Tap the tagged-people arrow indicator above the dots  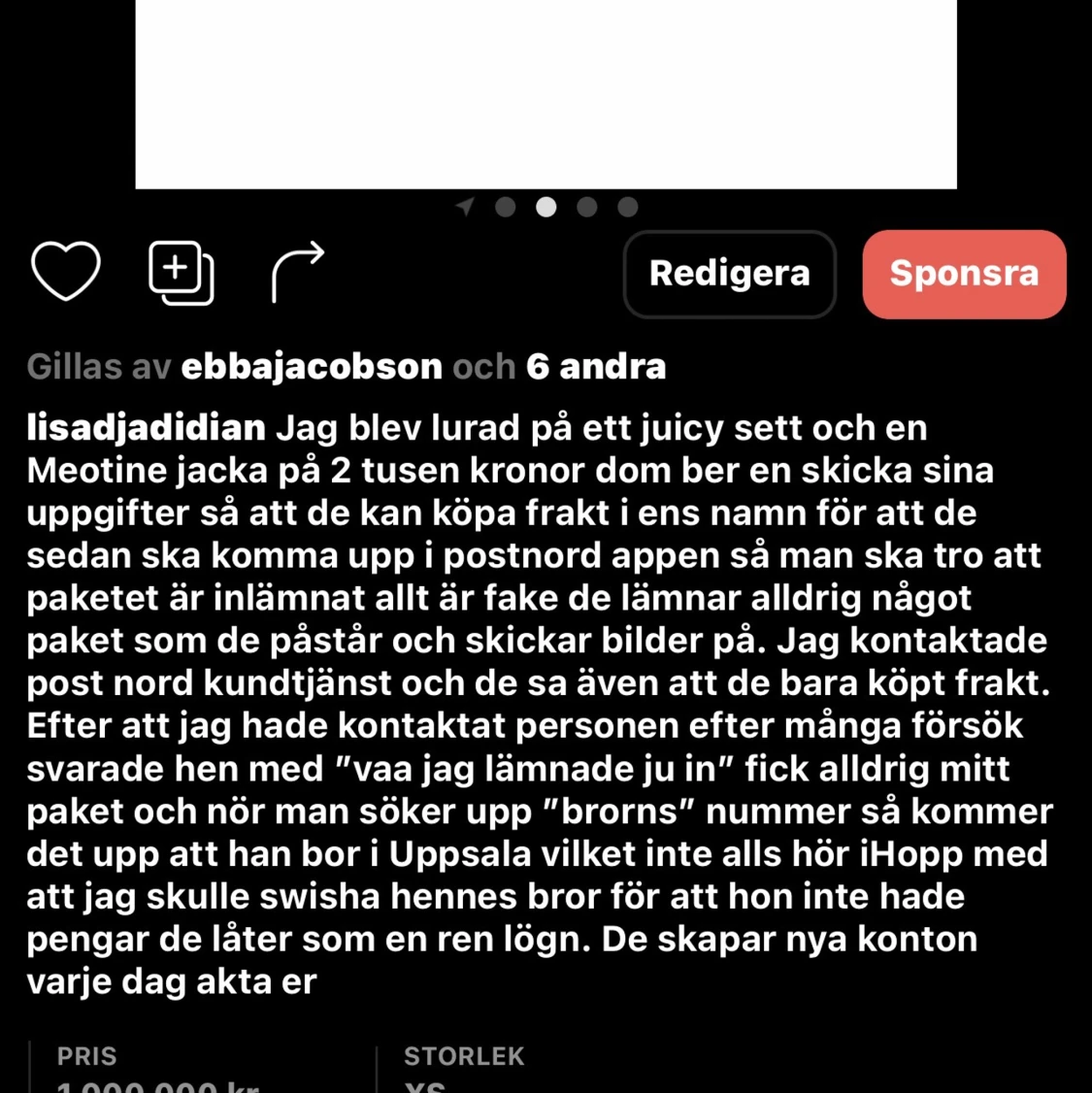464,206
